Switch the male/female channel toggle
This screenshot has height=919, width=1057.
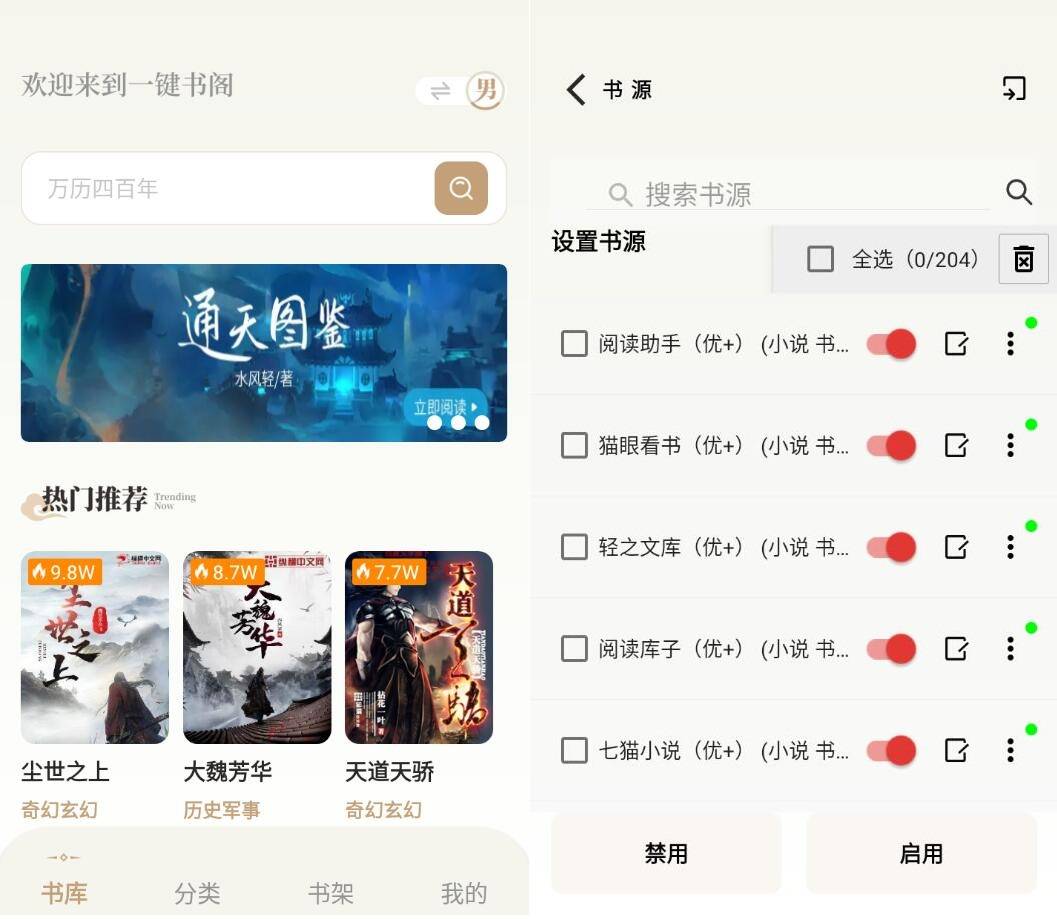coord(461,91)
